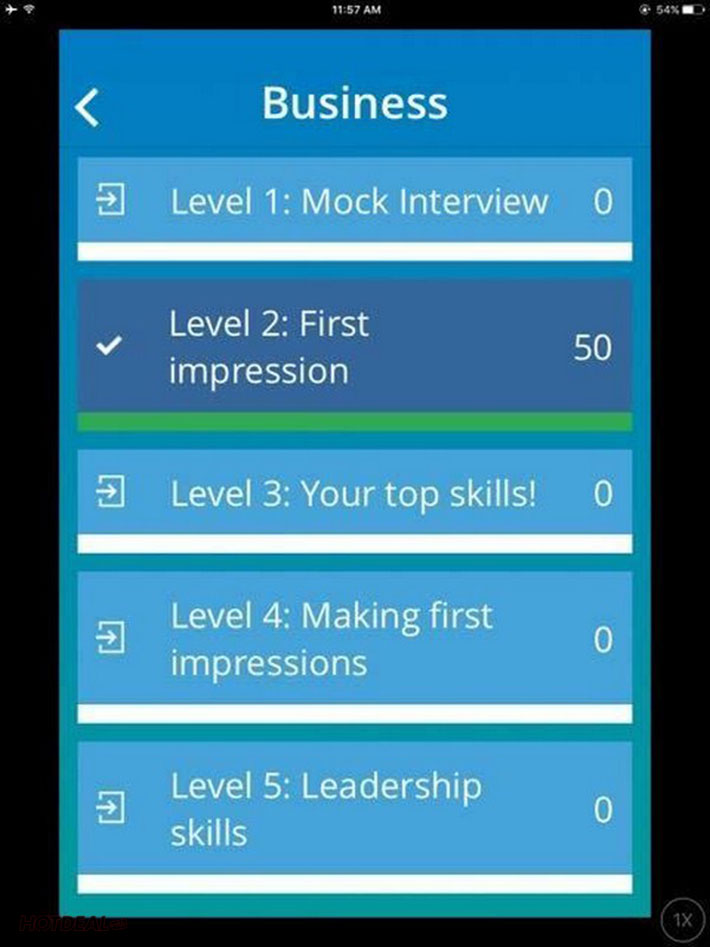Start Level 3: Your top skills!

(x=354, y=493)
